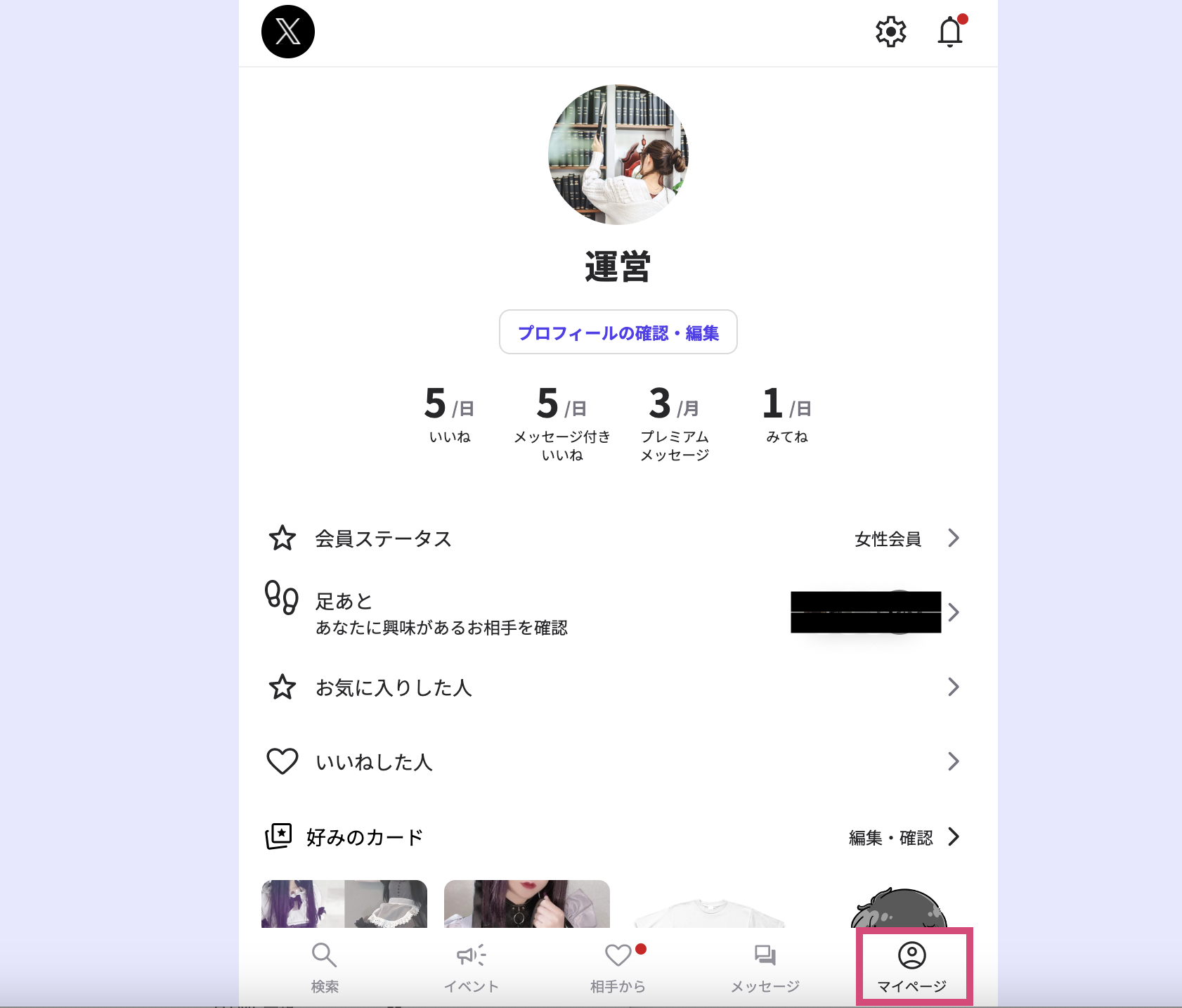Select the マイページ tab
Viewport: 1182px width, 1008px height.
(x=912, y=967)
